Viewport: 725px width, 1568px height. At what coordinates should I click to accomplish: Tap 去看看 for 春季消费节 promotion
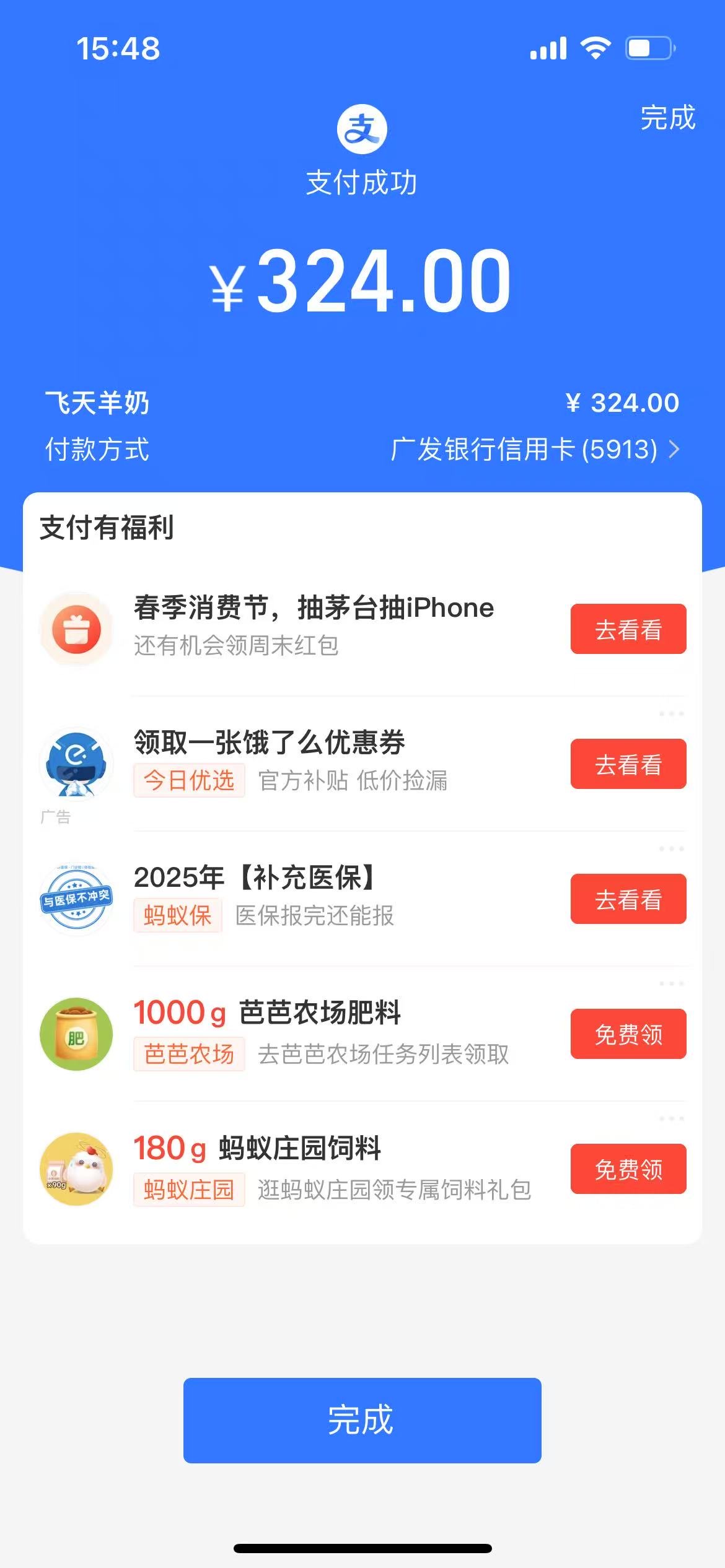click(628, 629)
